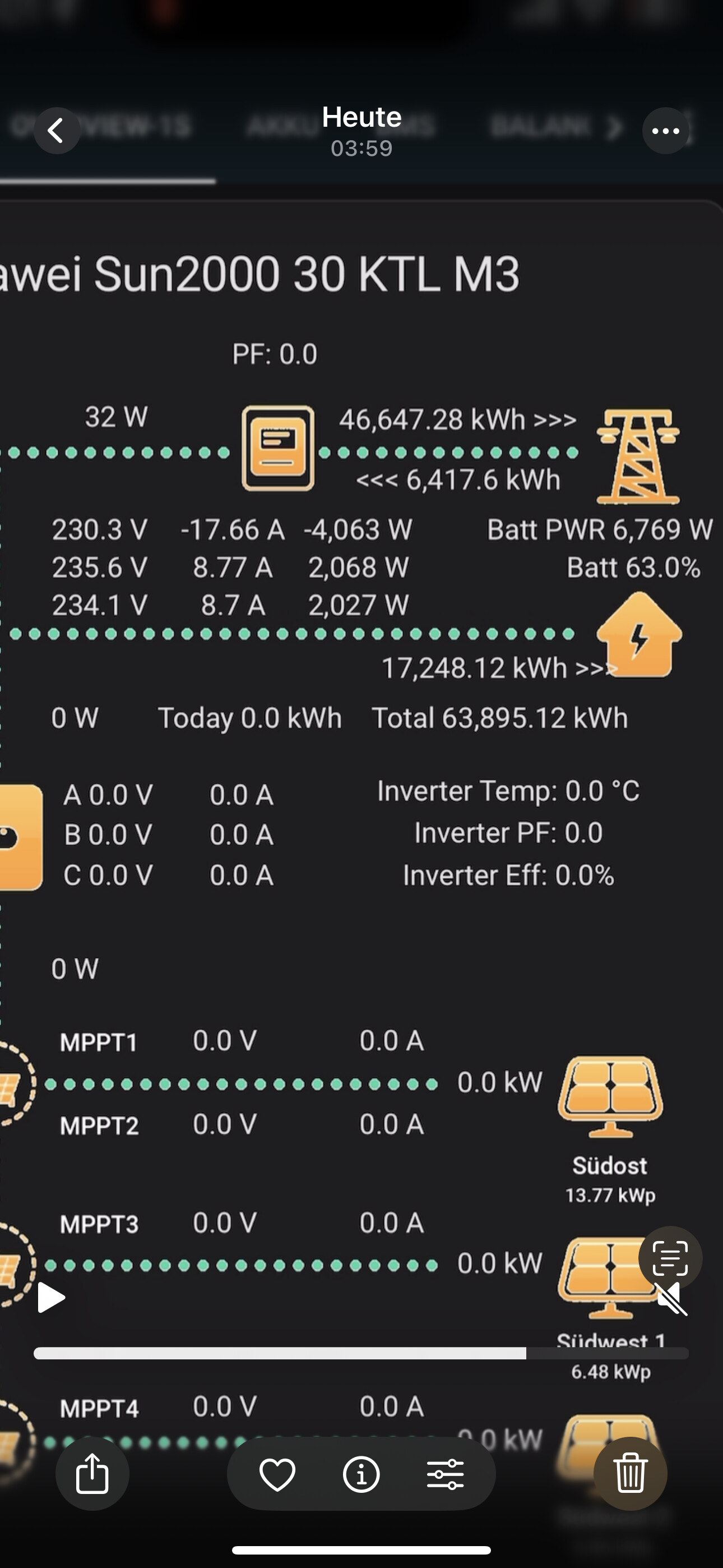The height and width of the screenshot is (1568, 723).
Task: Open the more options menu
Action: coord(665,131)
